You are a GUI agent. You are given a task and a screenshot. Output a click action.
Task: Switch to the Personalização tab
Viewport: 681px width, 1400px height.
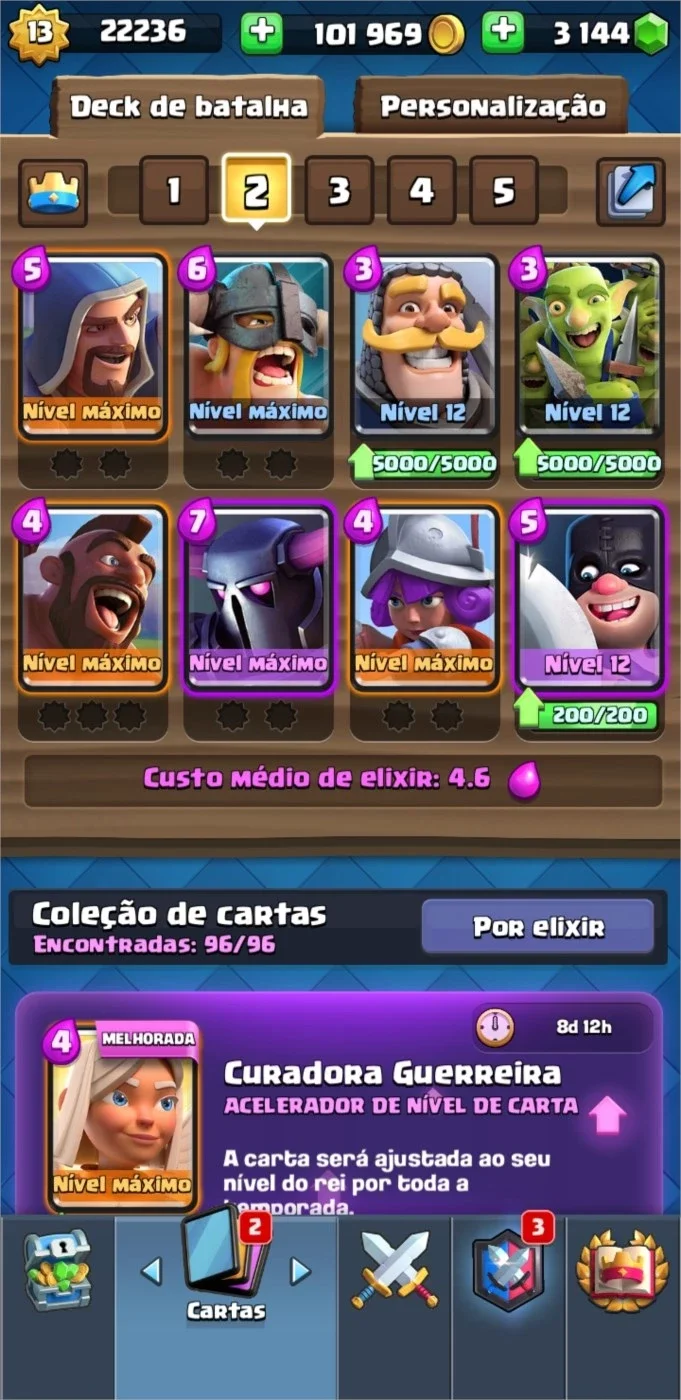click(492, 106)
